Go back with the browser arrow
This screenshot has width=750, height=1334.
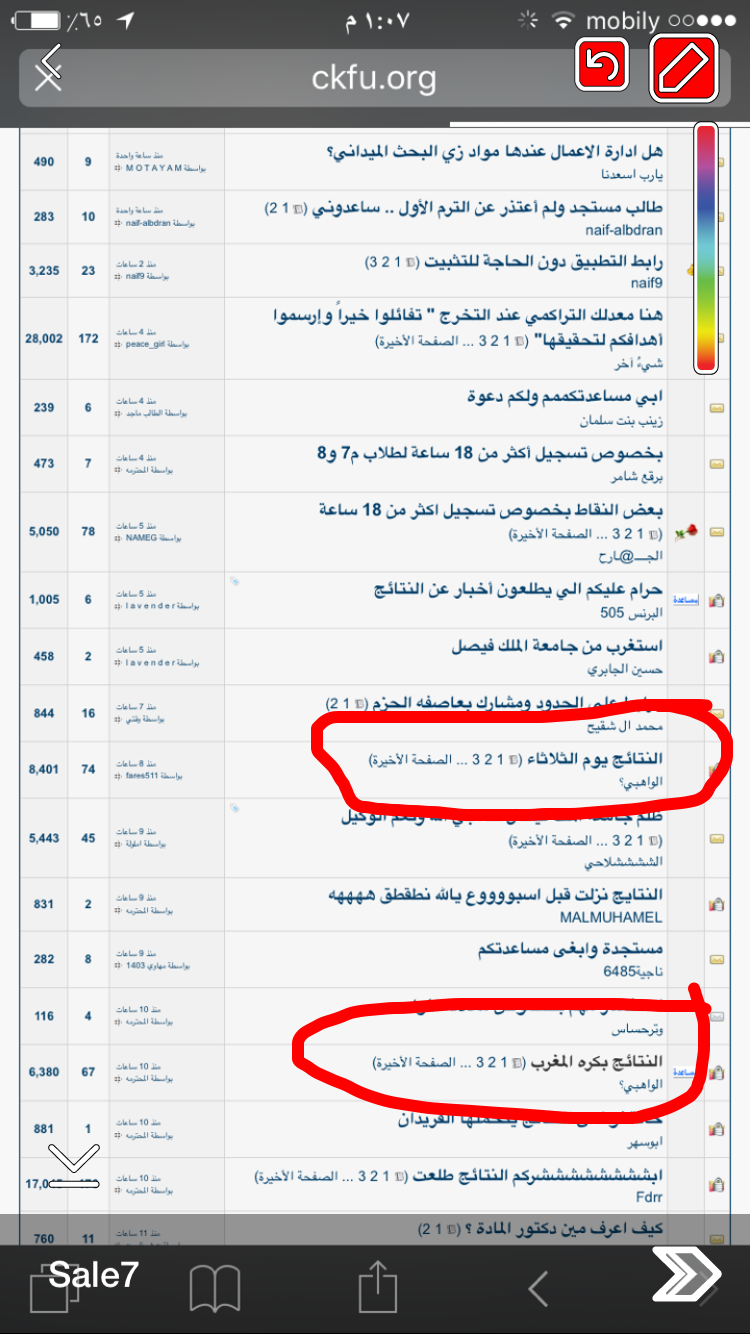point(538,1289)
